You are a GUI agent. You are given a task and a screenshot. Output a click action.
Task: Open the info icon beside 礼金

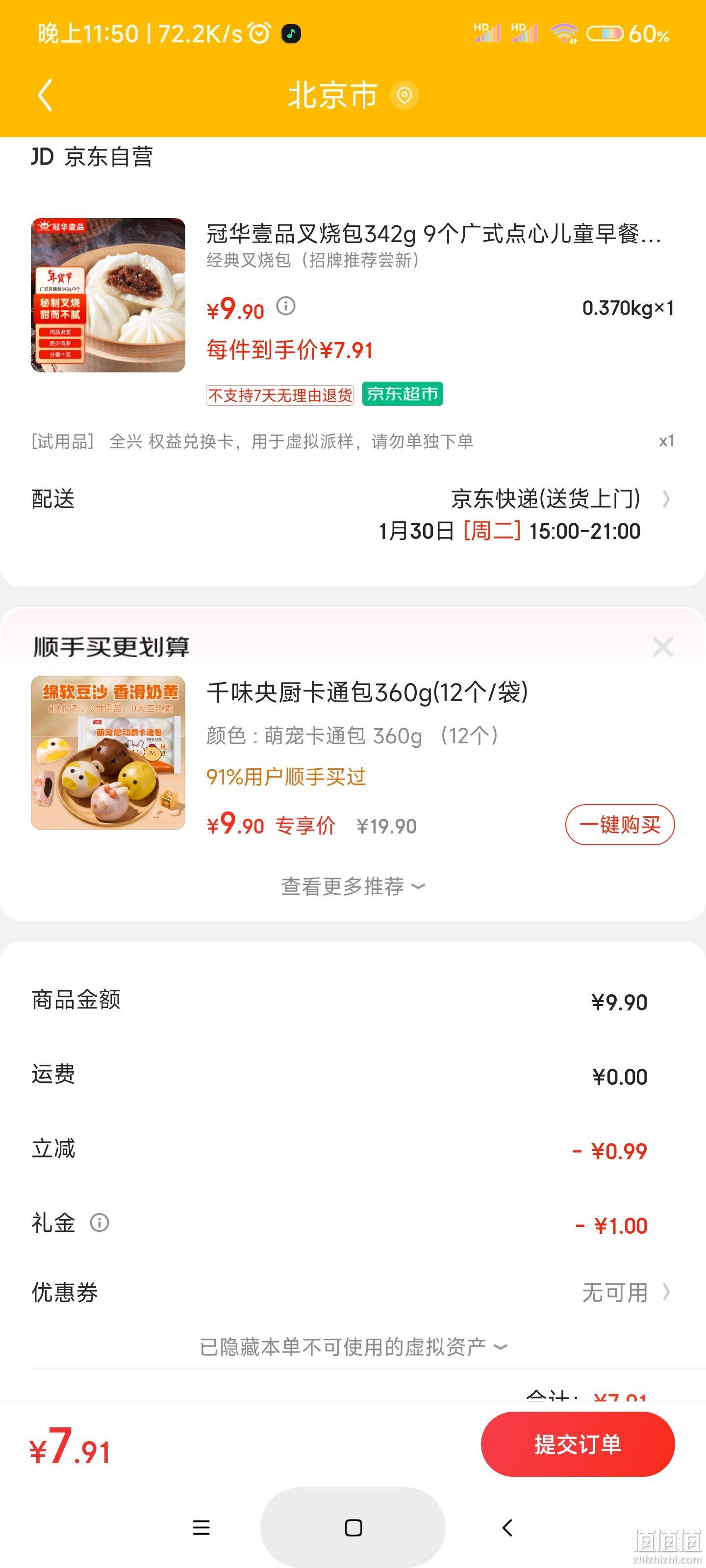(x=100, y=1222)
